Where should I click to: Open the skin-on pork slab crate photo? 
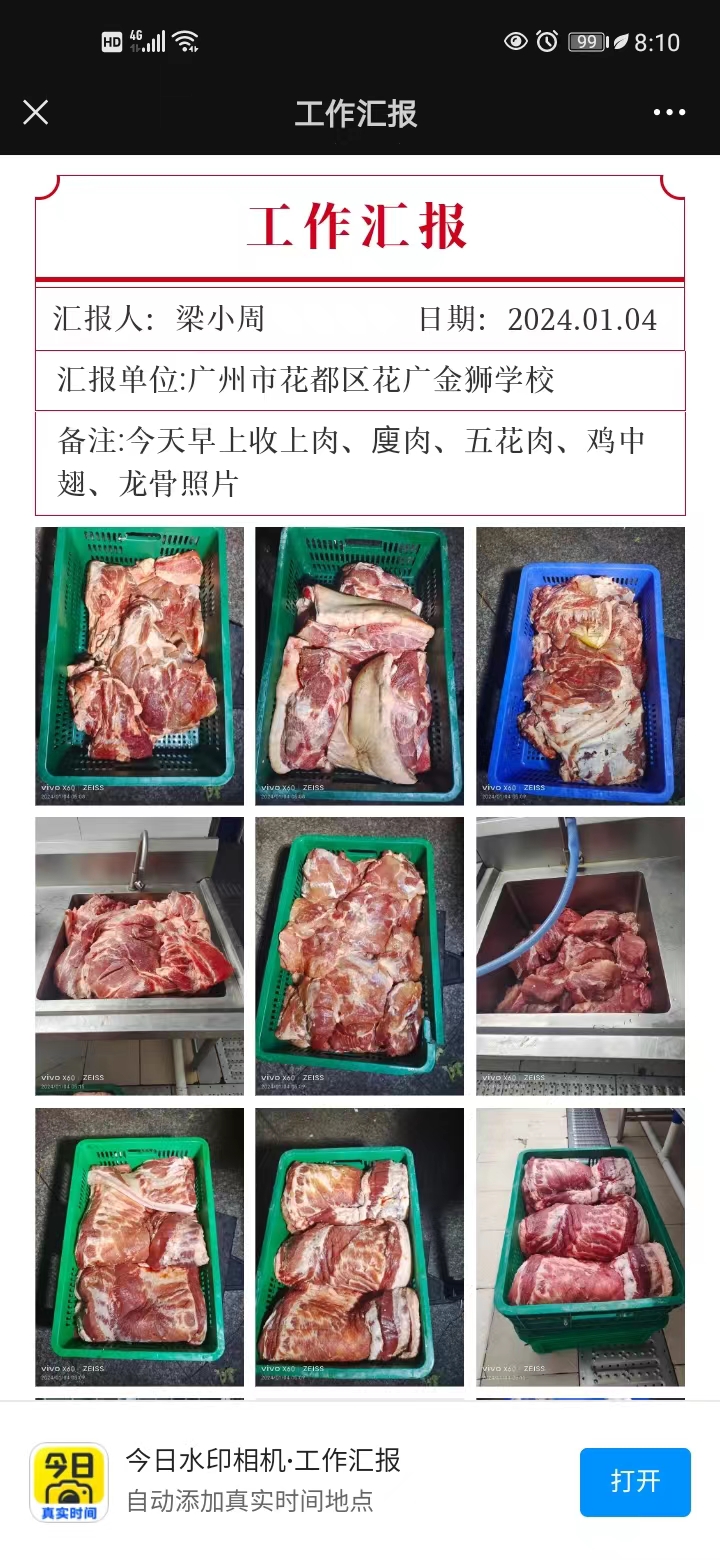(359, 665)
